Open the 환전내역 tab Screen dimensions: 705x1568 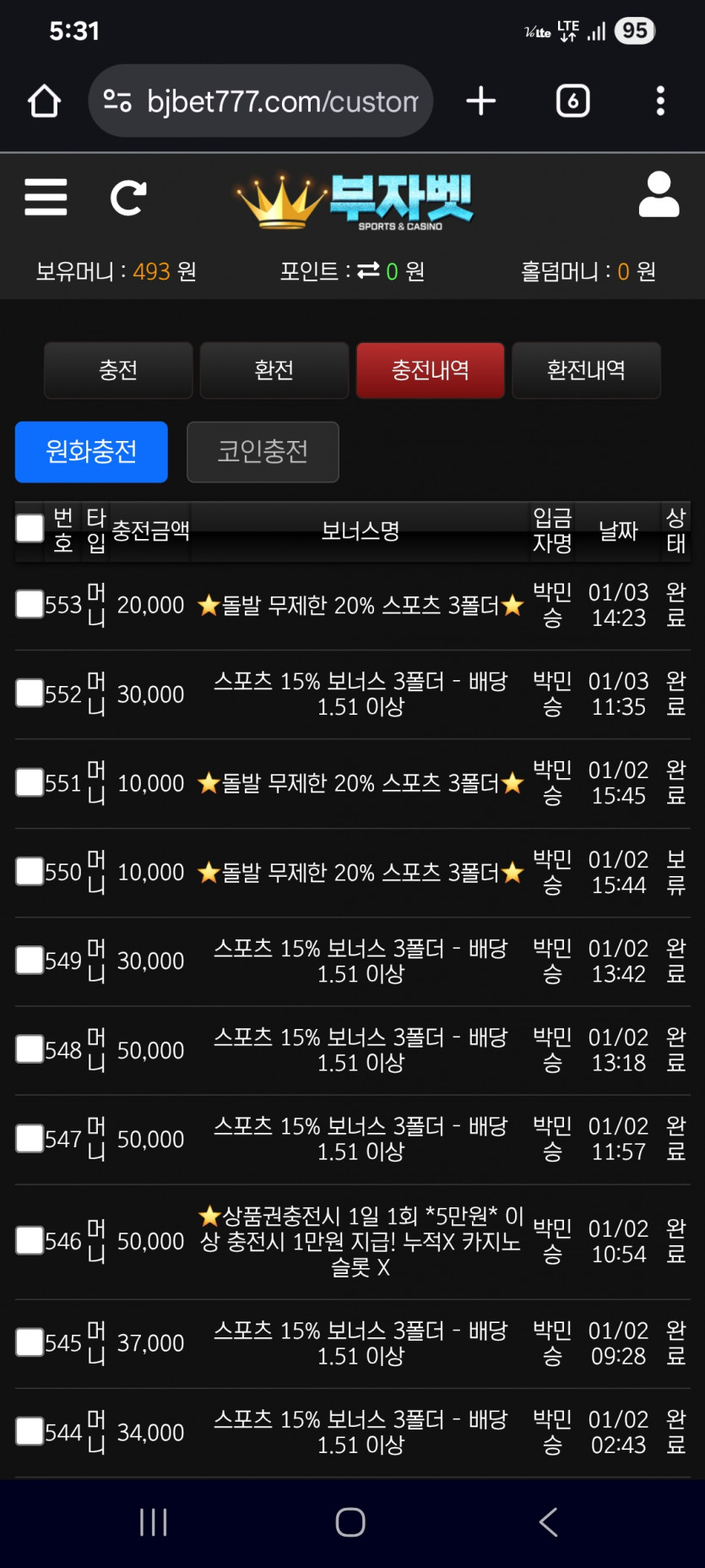(x=586, y=370)
